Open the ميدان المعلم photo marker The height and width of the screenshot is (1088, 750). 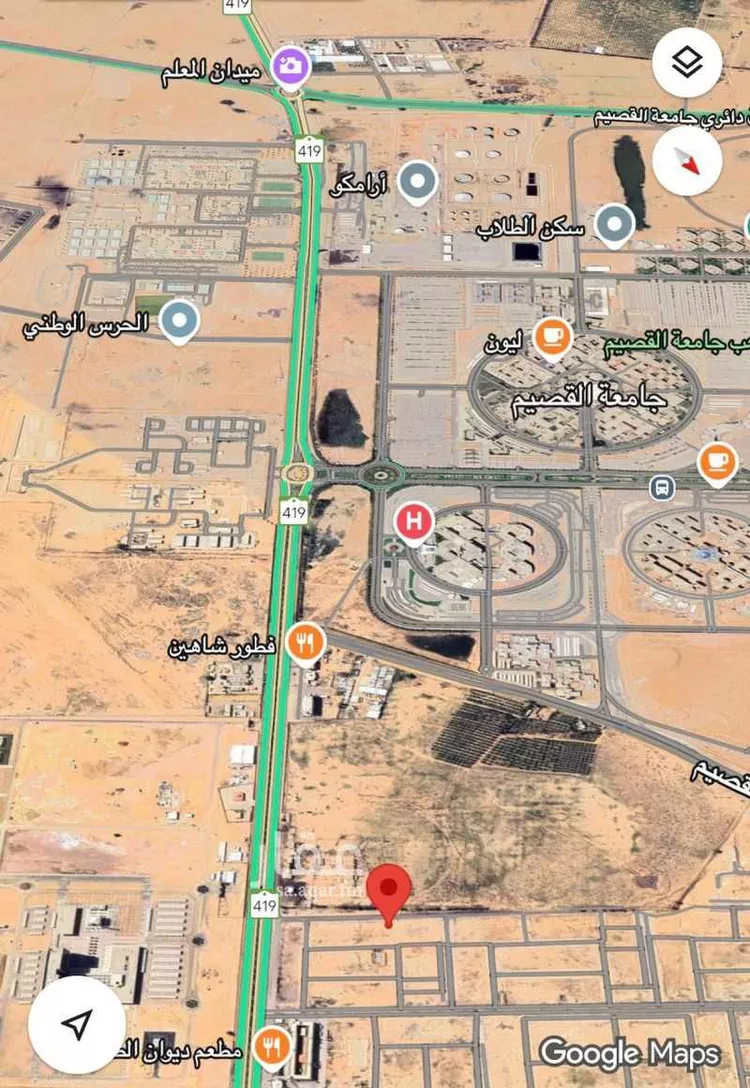pos(290,68)
